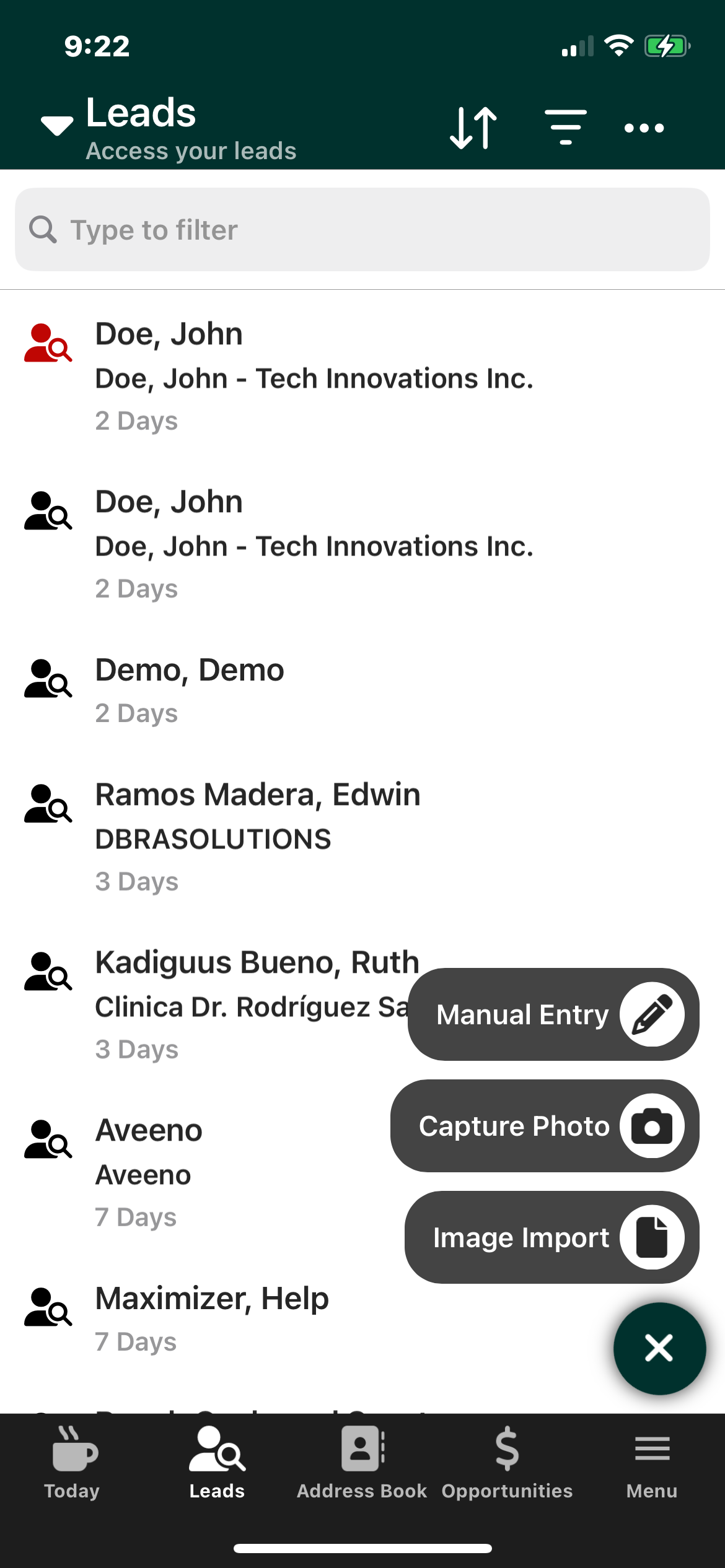Expand the Leads dropdown arrow

click(57, 126)
